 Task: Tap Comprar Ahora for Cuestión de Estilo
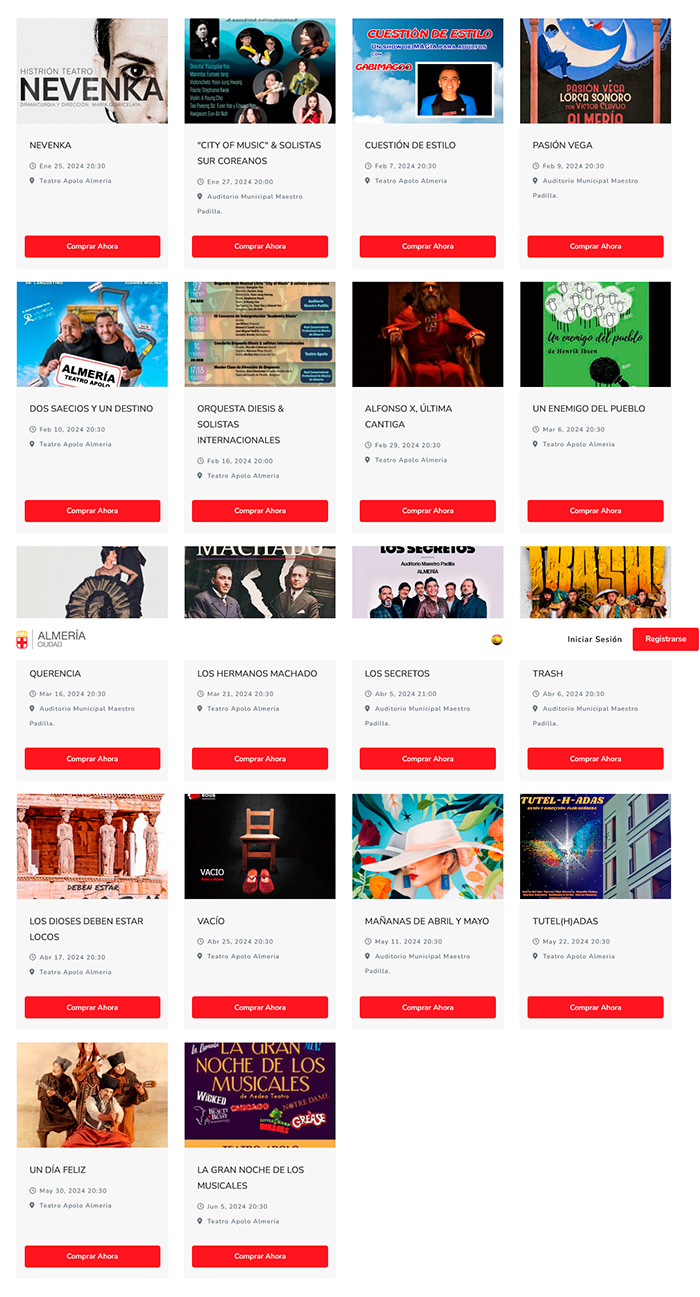click(427, 246)
